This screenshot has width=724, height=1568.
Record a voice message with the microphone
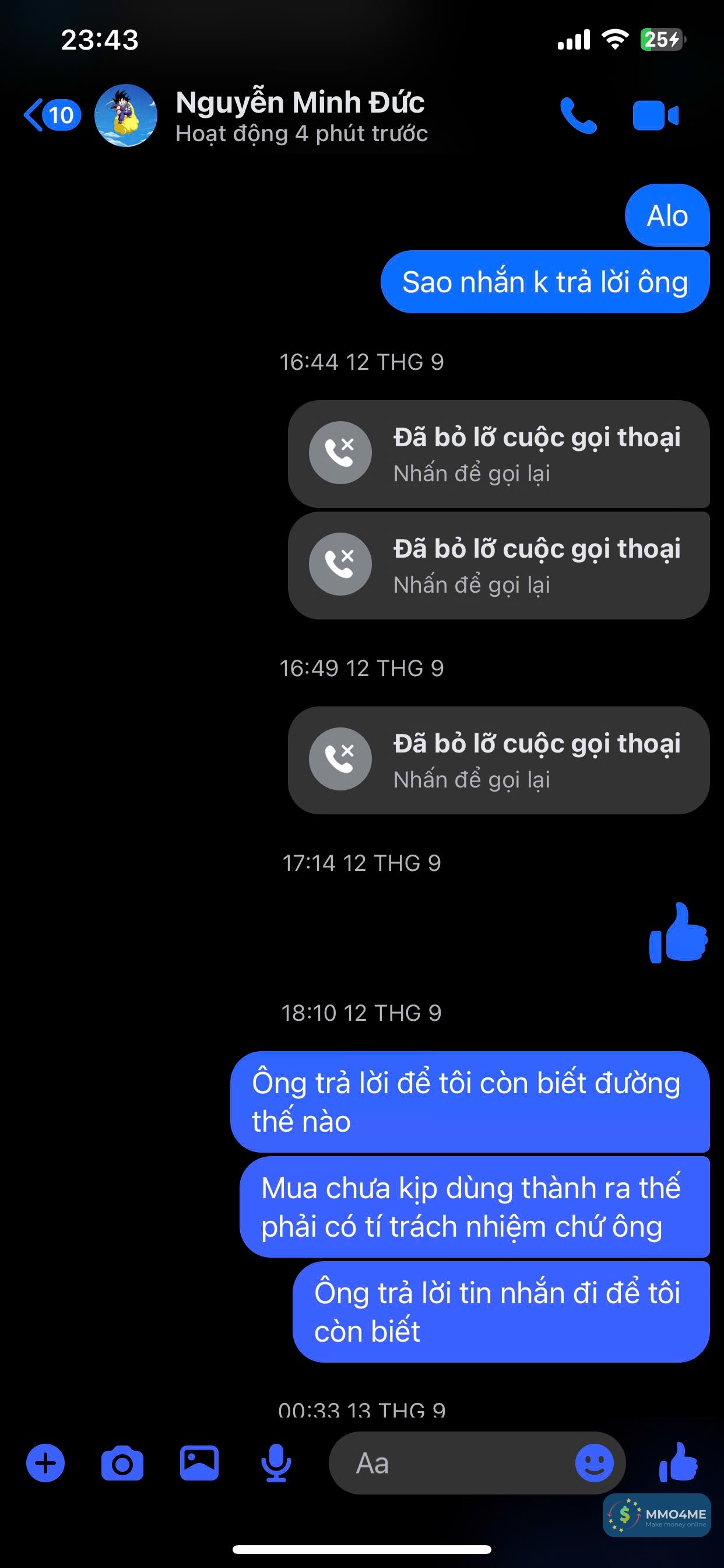276,1462
